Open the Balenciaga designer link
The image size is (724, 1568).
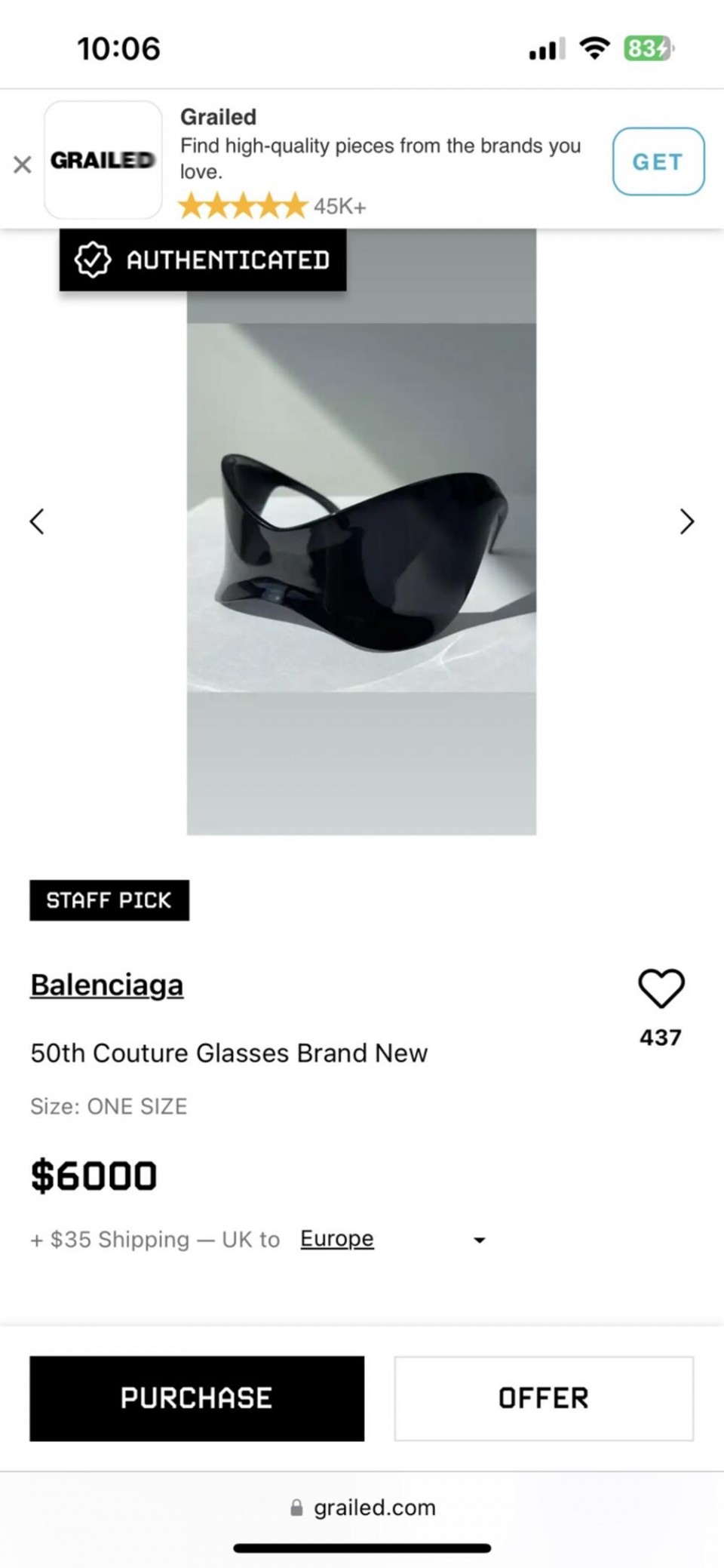pyautogui.click(x=107, y=985)
